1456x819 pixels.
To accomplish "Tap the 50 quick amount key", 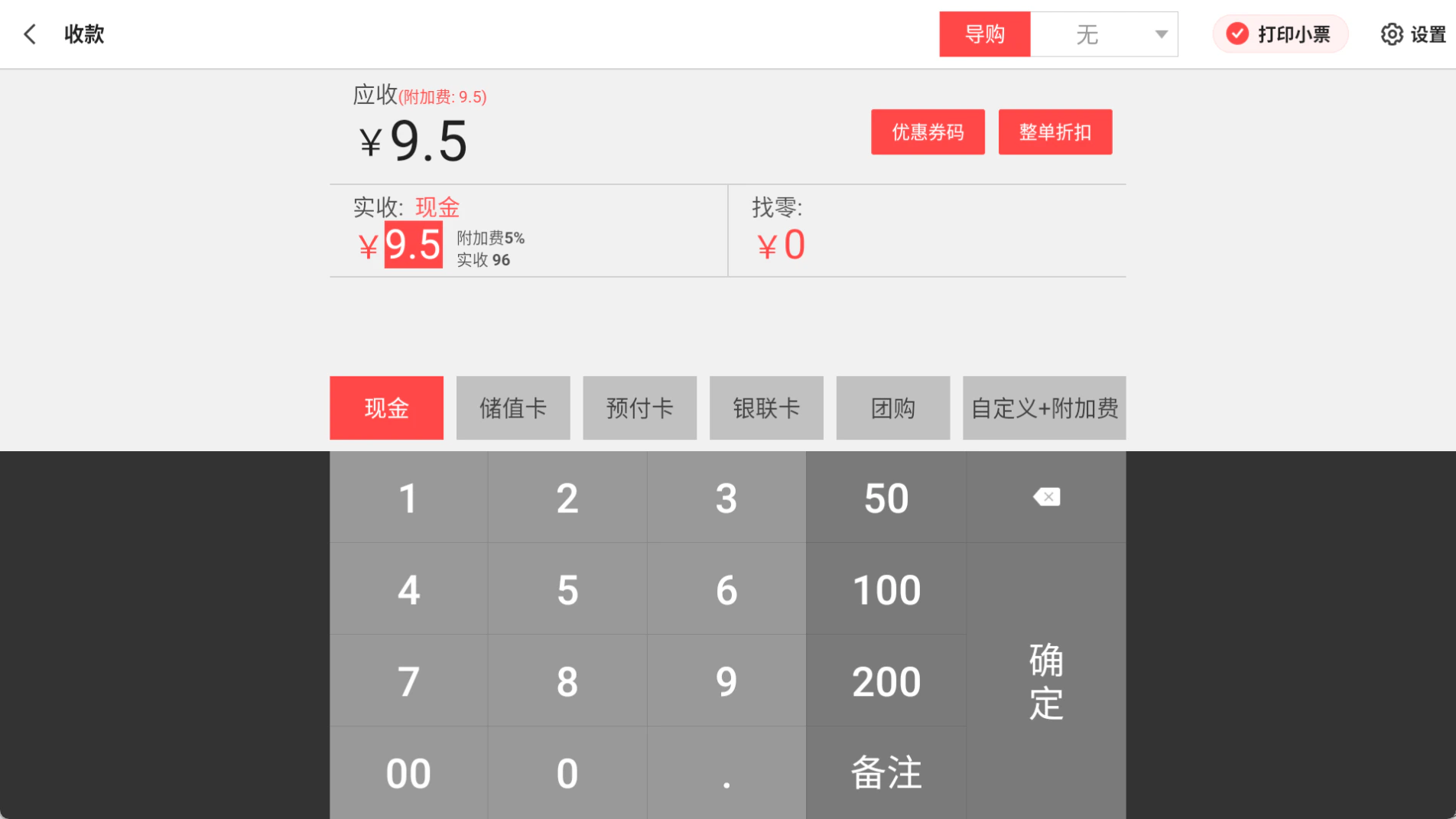I will pyautogui.click(x=886, y=498).
